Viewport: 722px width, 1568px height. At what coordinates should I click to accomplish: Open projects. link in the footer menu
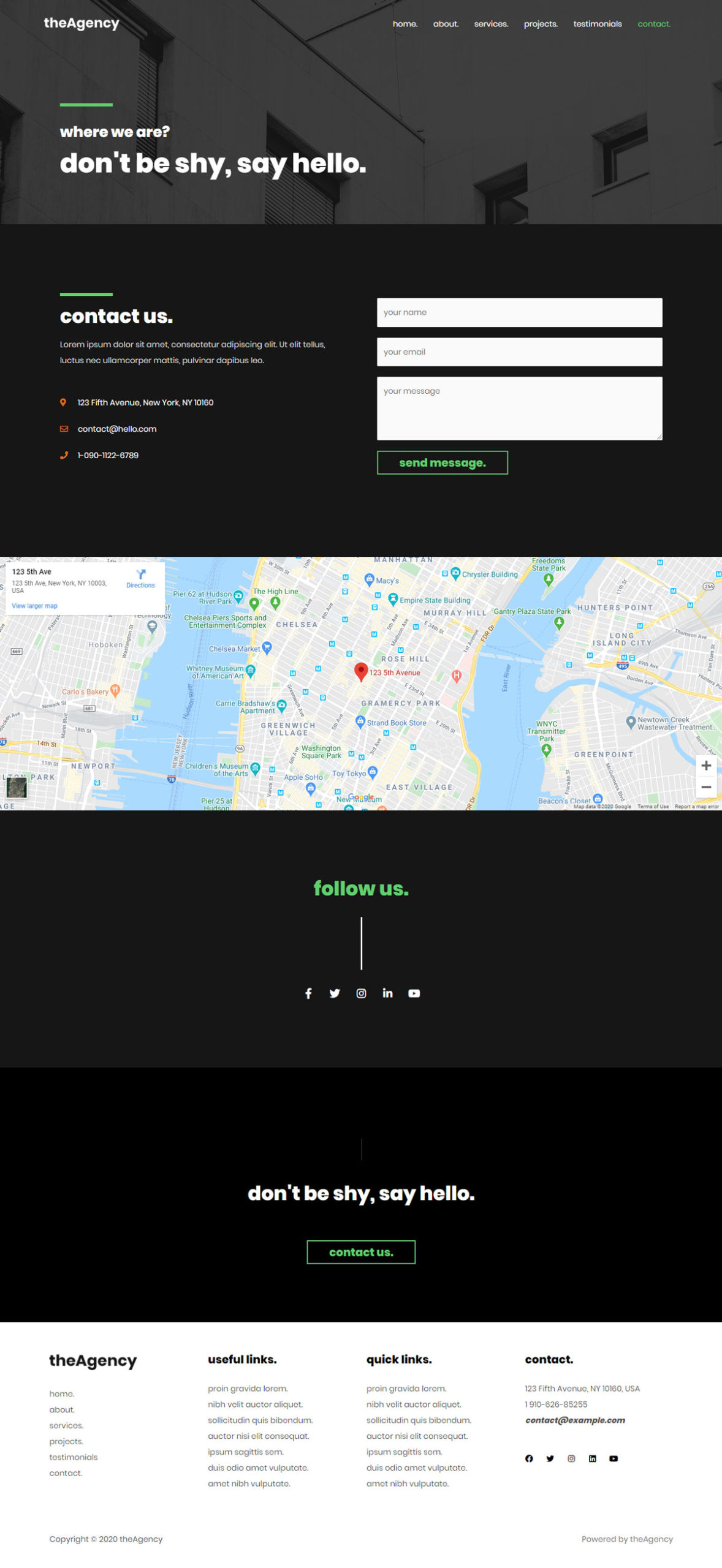(66, 1441)
